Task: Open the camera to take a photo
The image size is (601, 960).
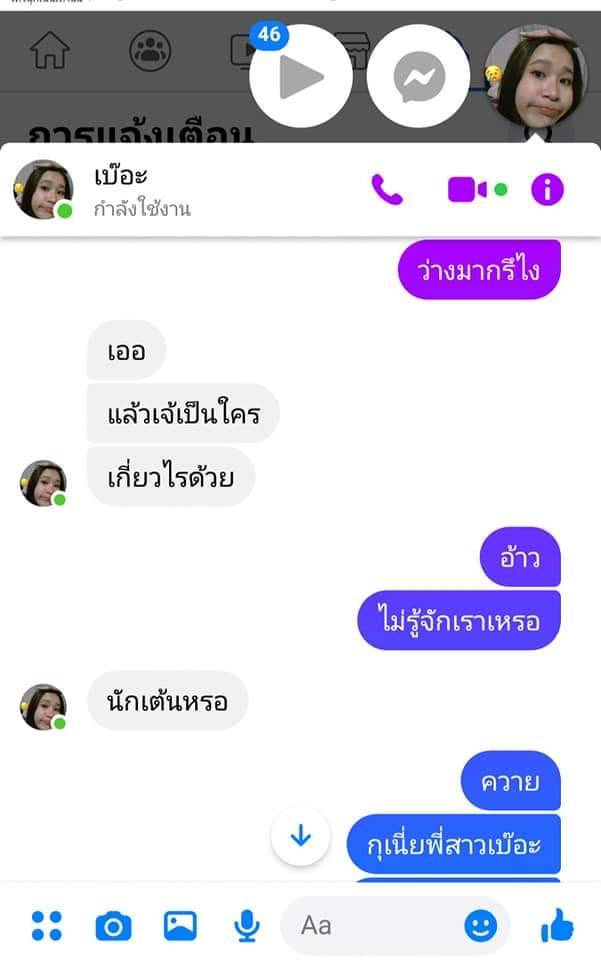Action: 113,927
